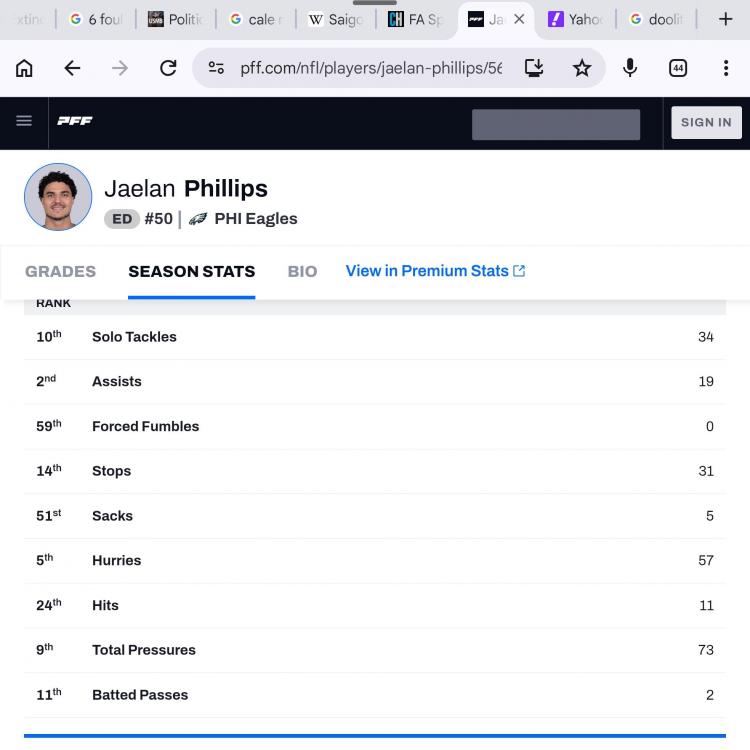The width and height of the screenshot is (750, 750).
Task: Open the browser overflow menu
Action: (726, 68)
